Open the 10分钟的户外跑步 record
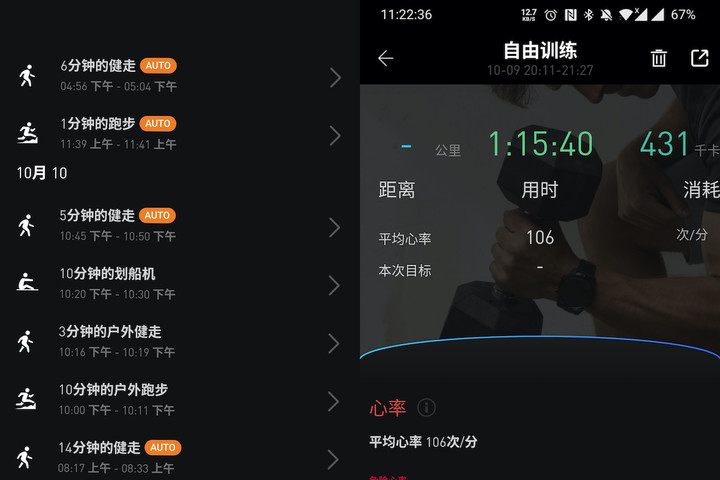 pos(180,399)
